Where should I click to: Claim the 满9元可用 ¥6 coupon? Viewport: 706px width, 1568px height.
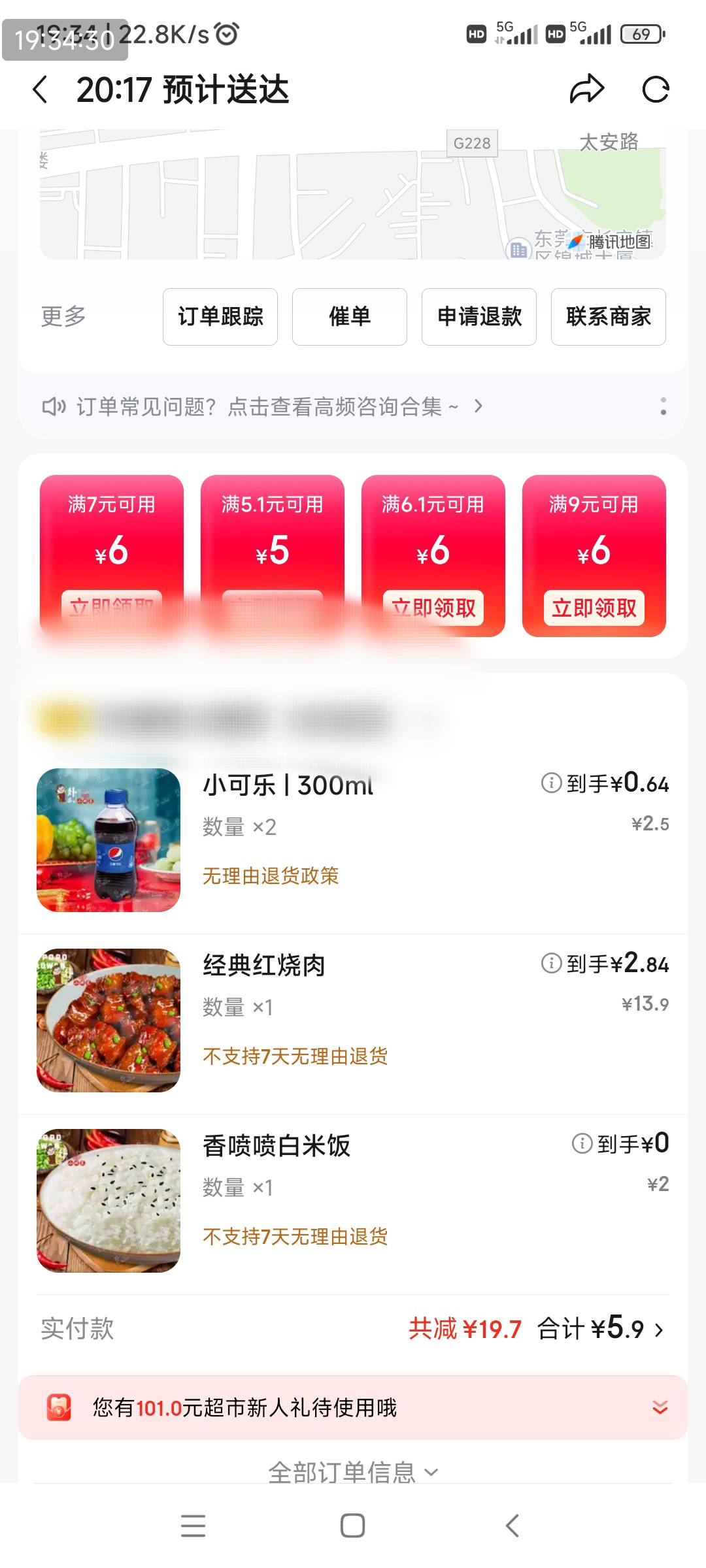pyautogui.click(x=594, y=608)
